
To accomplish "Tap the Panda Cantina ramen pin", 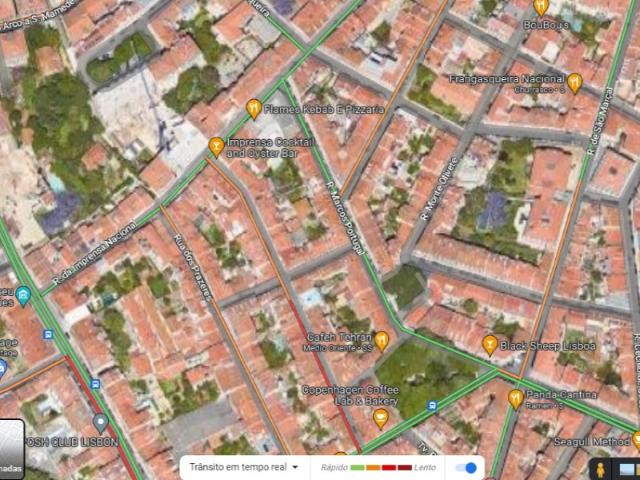I will pyautogui.click(x=515, y=399).
